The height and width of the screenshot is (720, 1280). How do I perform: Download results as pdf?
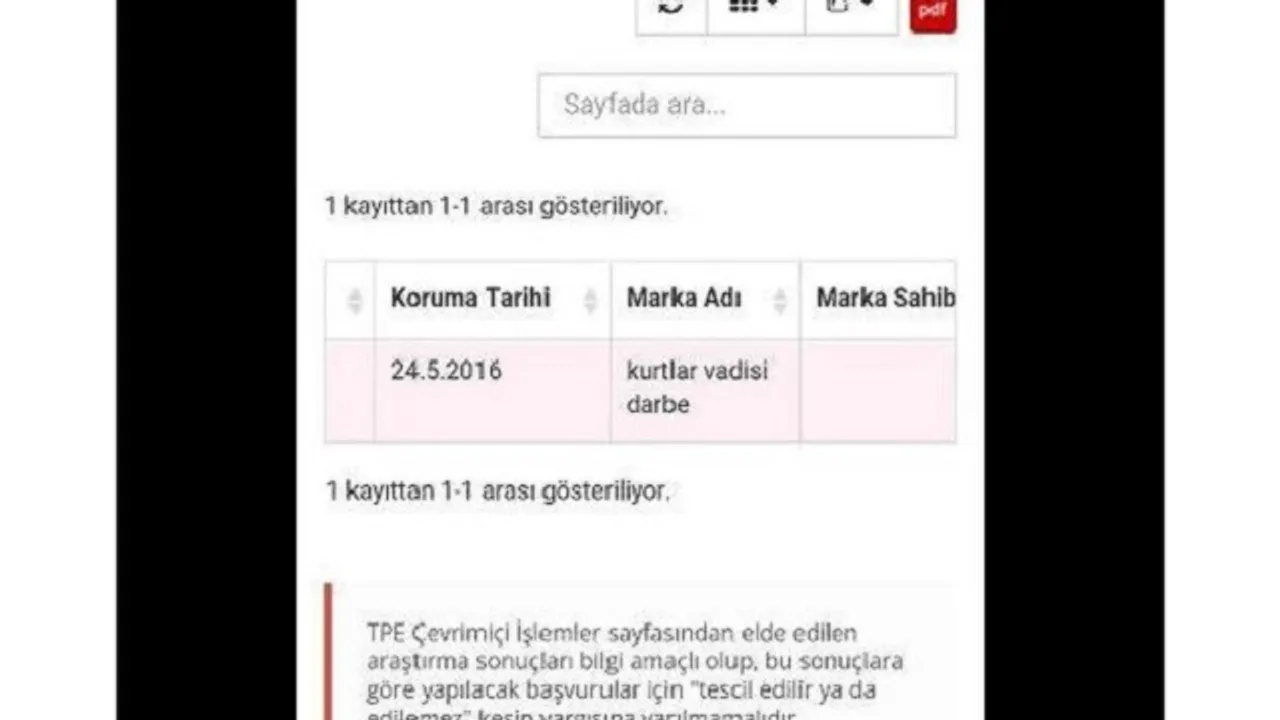[932, 13]
